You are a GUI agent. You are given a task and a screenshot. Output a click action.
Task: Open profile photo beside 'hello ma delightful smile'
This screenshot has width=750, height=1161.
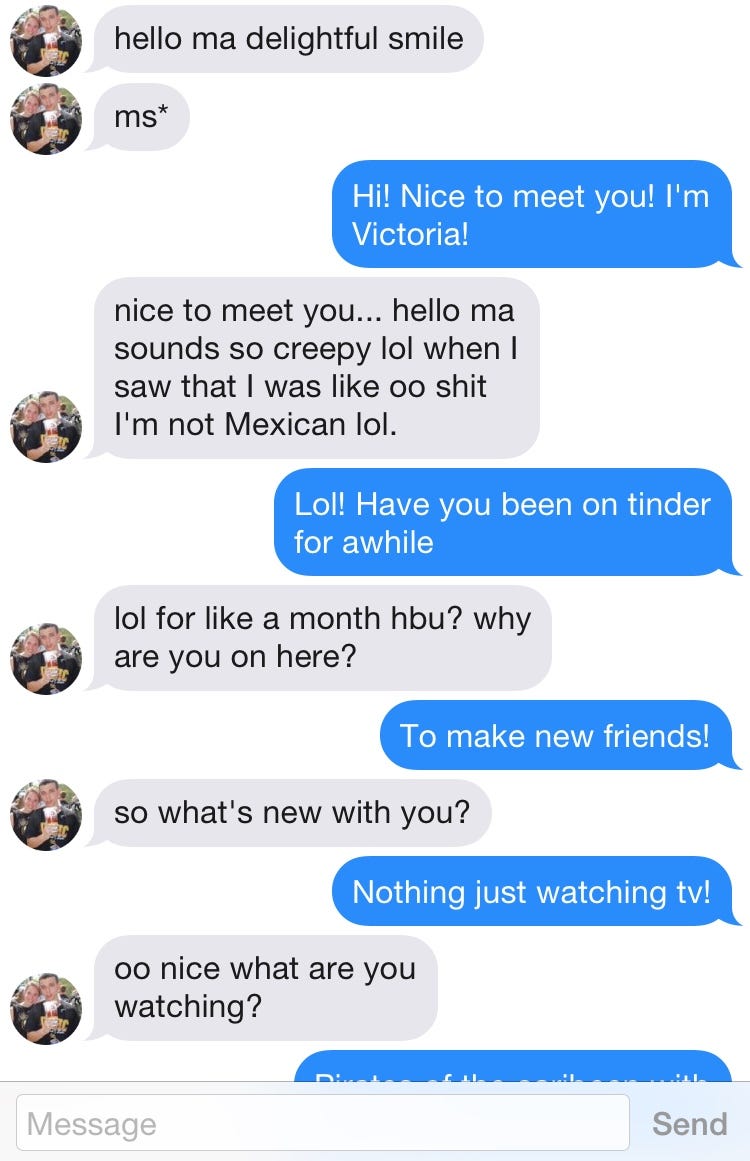coord(45,40)
